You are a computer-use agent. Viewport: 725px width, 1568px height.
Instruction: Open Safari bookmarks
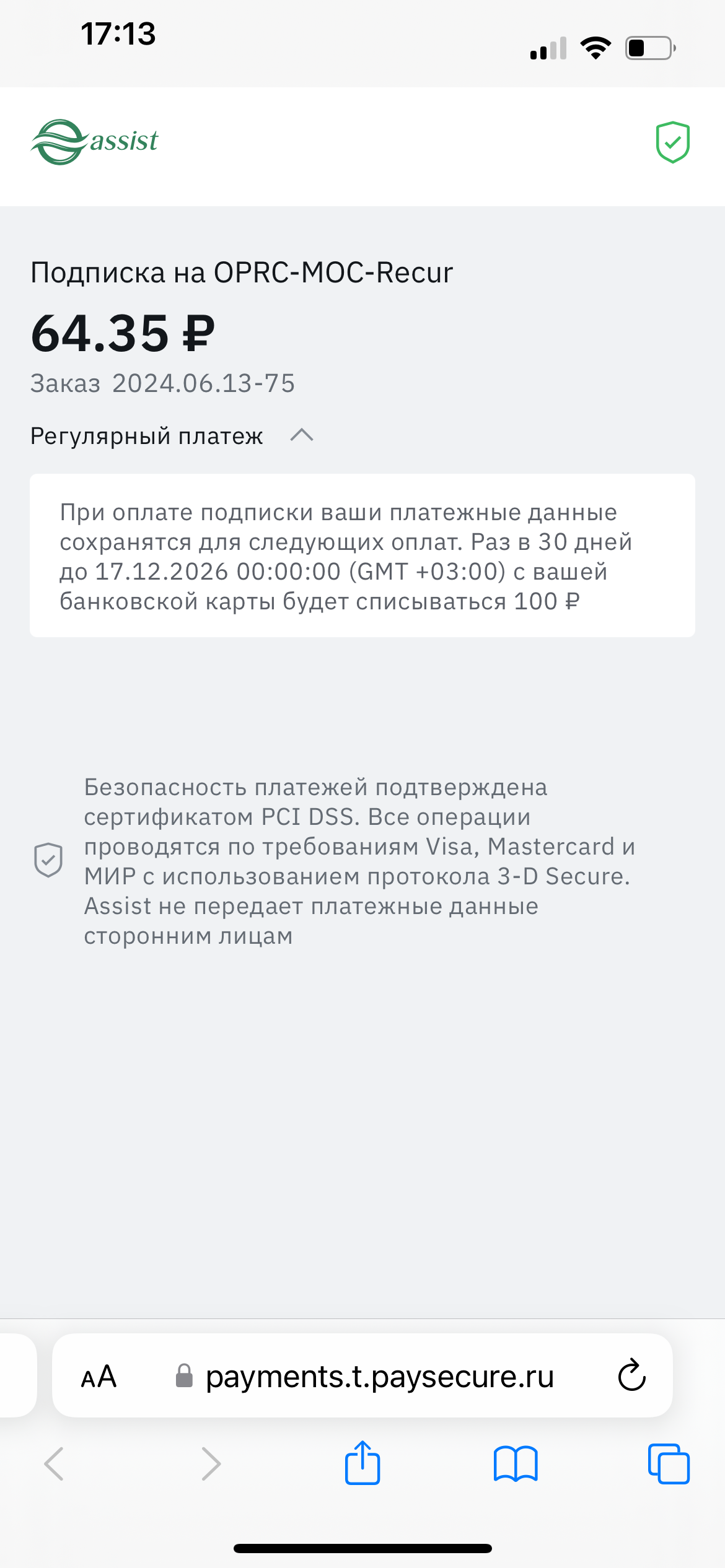point(515,1464)
